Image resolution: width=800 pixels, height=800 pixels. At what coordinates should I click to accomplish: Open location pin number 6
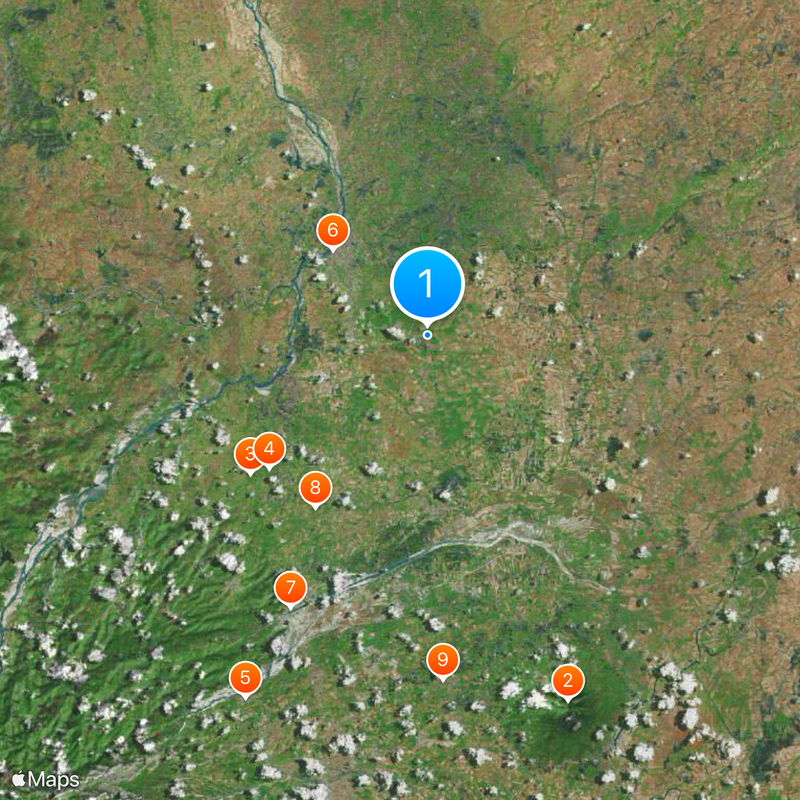(333, 230)
